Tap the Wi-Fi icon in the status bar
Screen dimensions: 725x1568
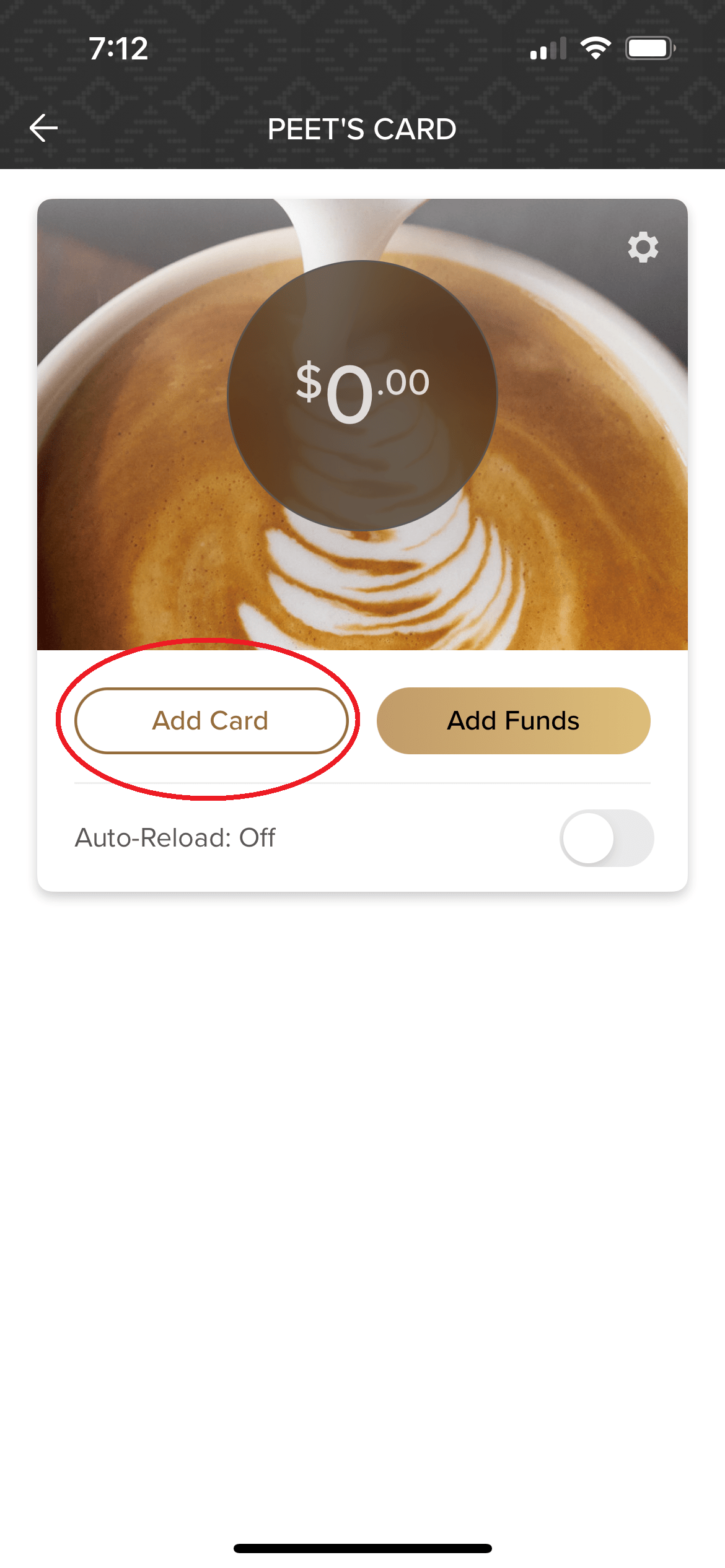tap(595, 49)
